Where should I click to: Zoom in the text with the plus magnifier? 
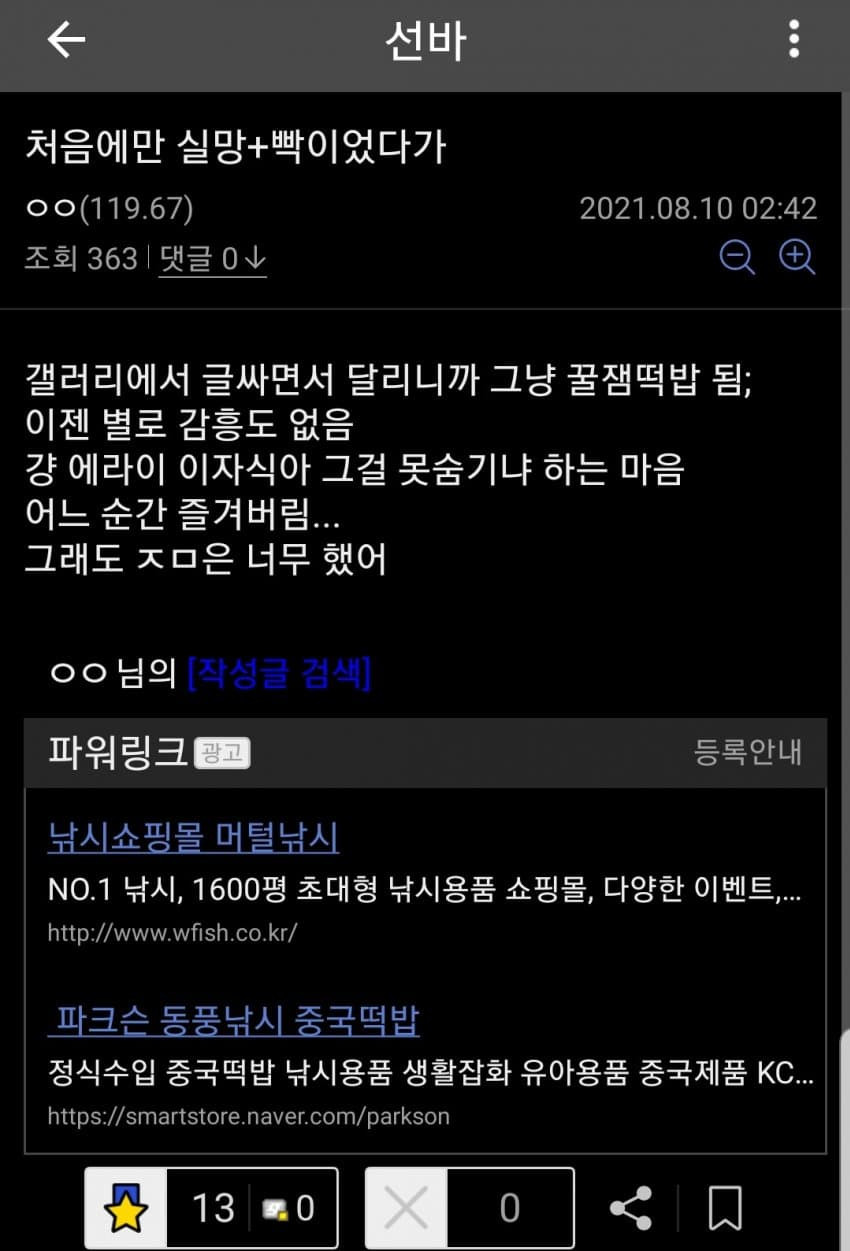point(797,257)
